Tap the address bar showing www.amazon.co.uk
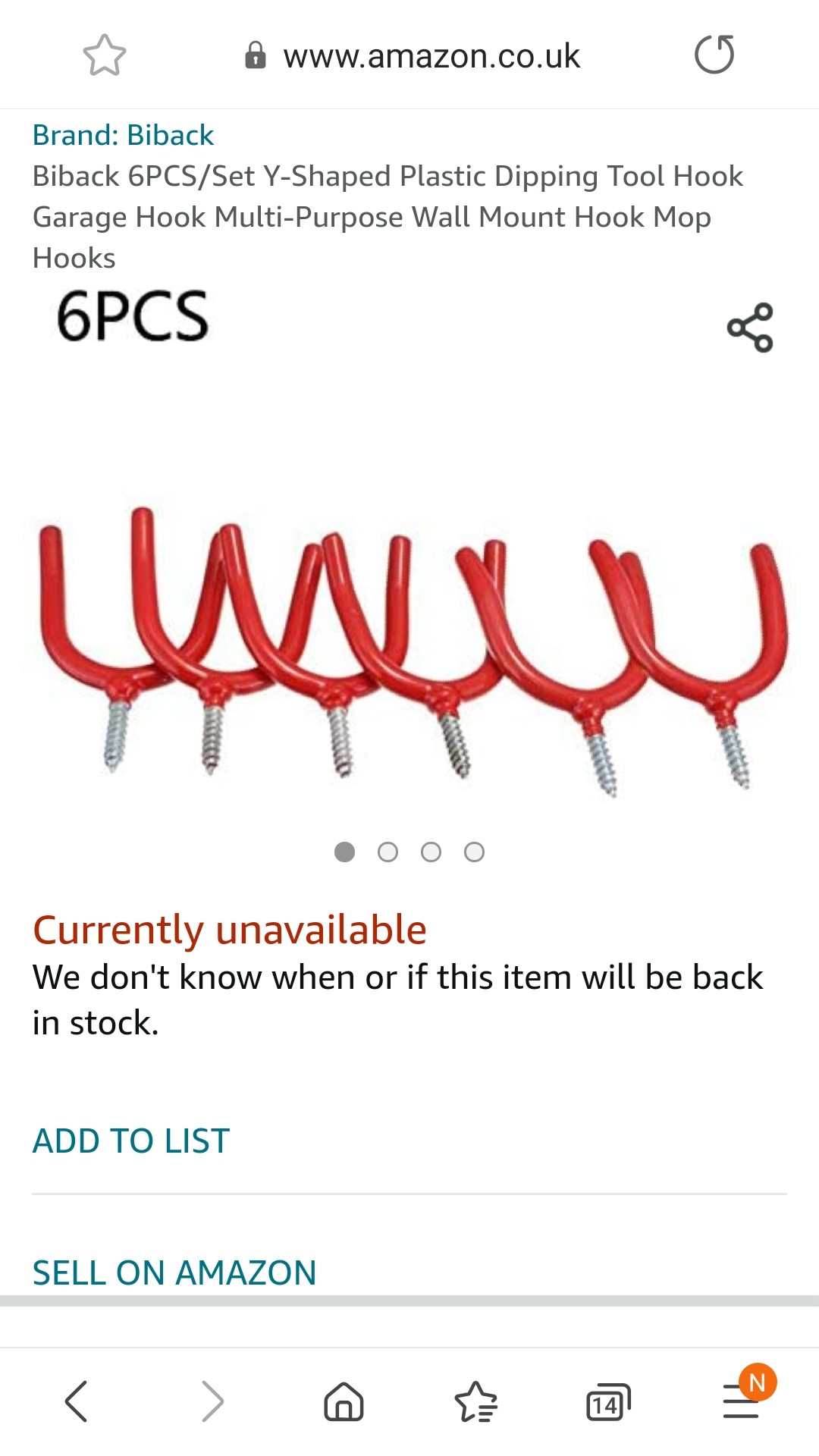Viewport: 819px width, 1456px height. point(431,56)
